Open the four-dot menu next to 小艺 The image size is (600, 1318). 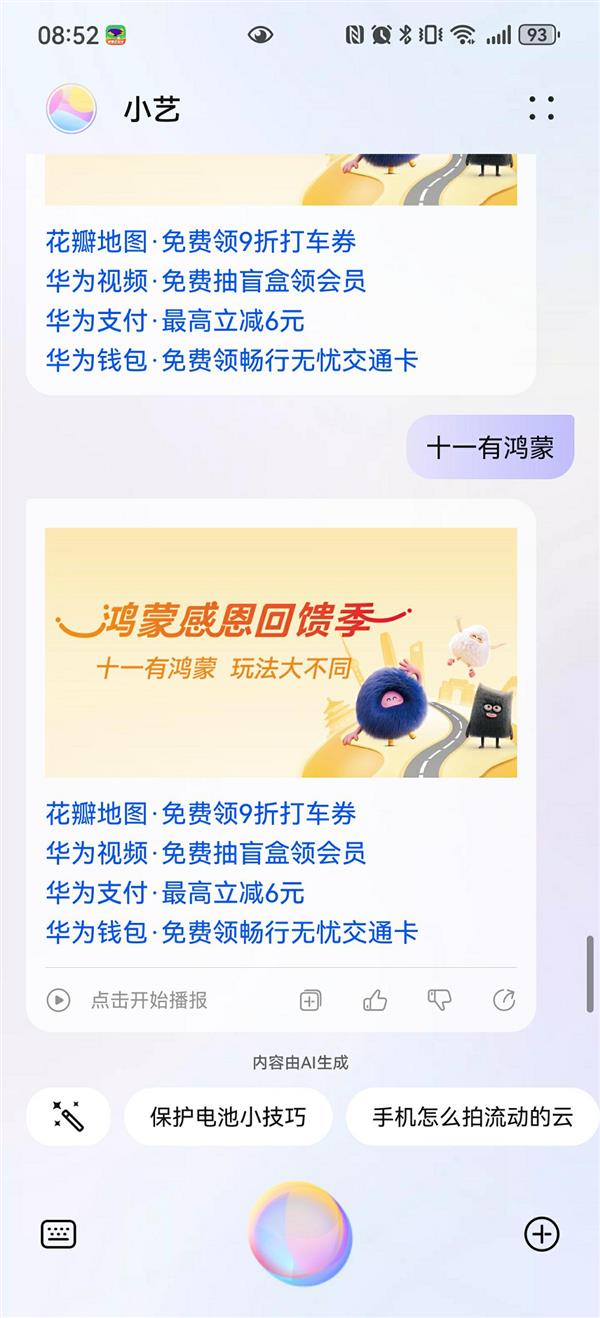tap(541, 108)
